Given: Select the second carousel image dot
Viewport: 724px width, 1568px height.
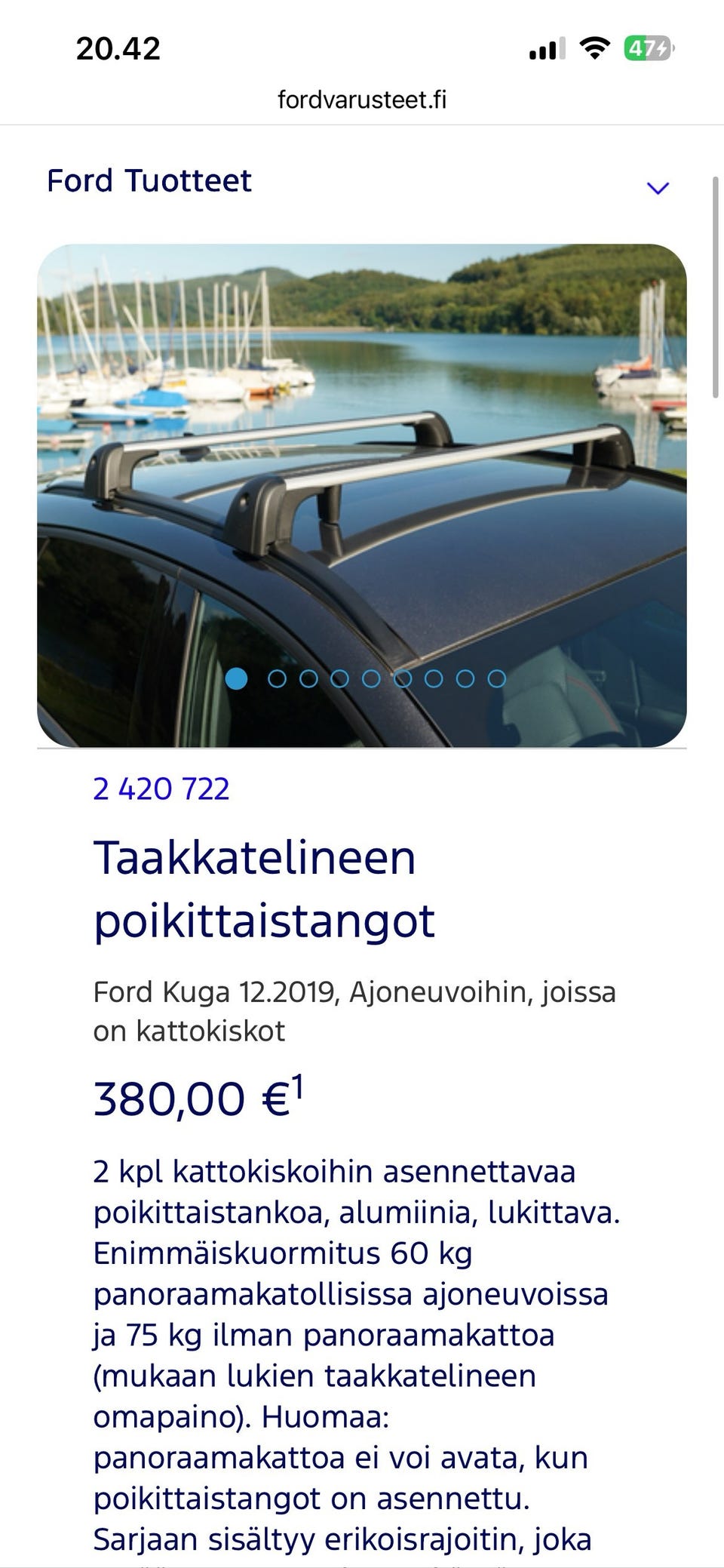Looking at the screenshot, I should coord(277,678).
